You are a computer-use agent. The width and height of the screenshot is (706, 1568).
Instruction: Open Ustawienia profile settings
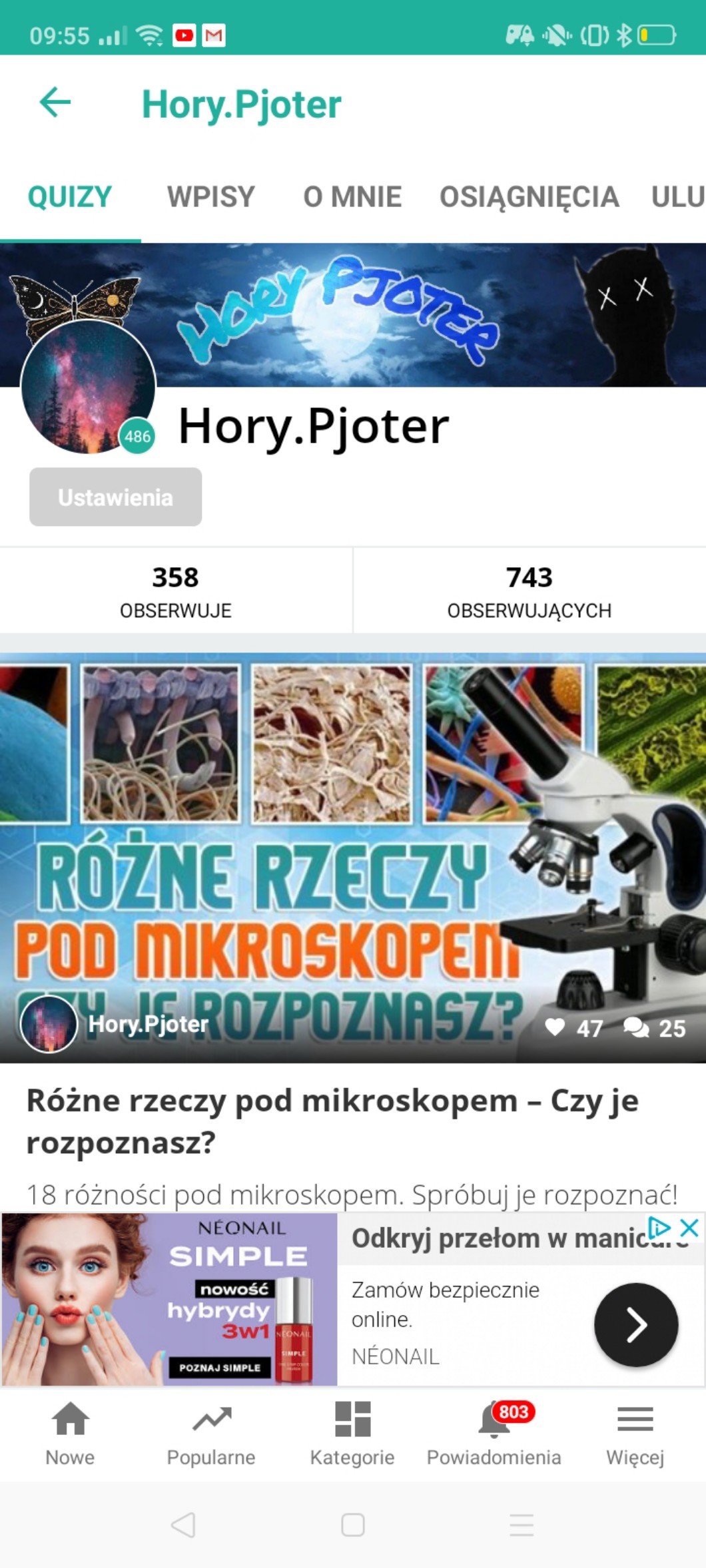115,497
